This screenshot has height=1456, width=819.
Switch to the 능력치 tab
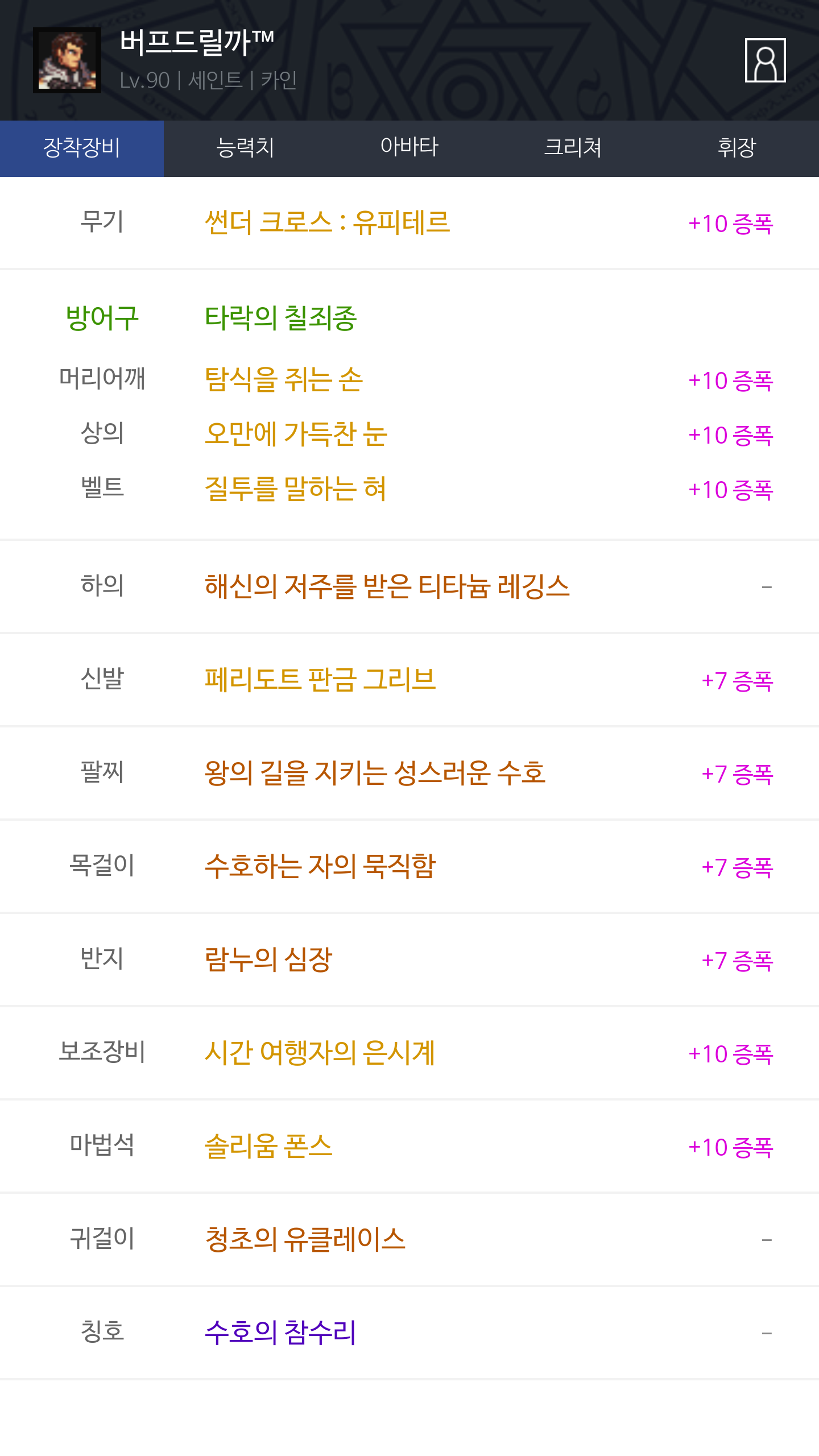pos(246,148)
